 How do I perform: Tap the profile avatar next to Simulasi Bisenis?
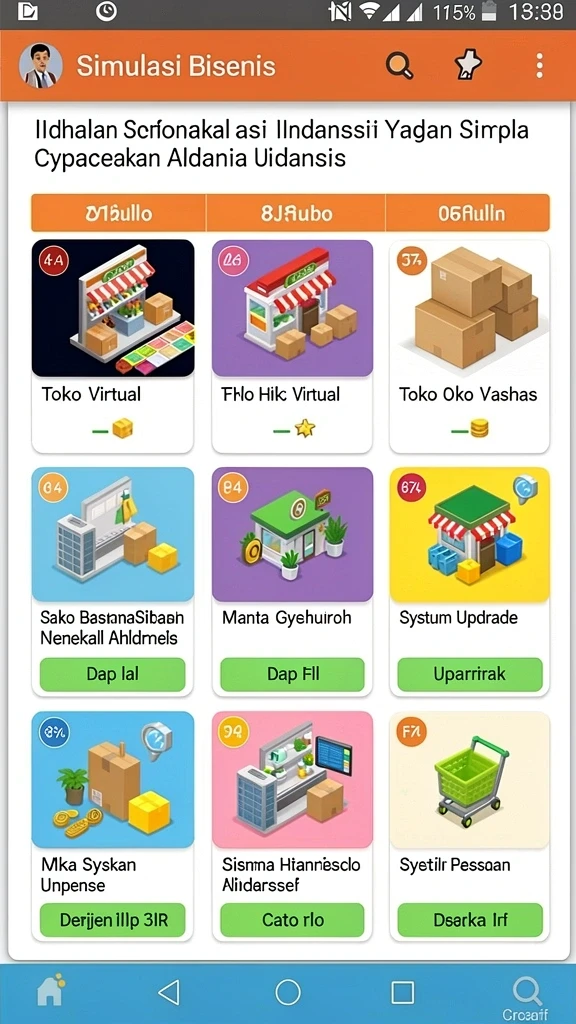40,66
